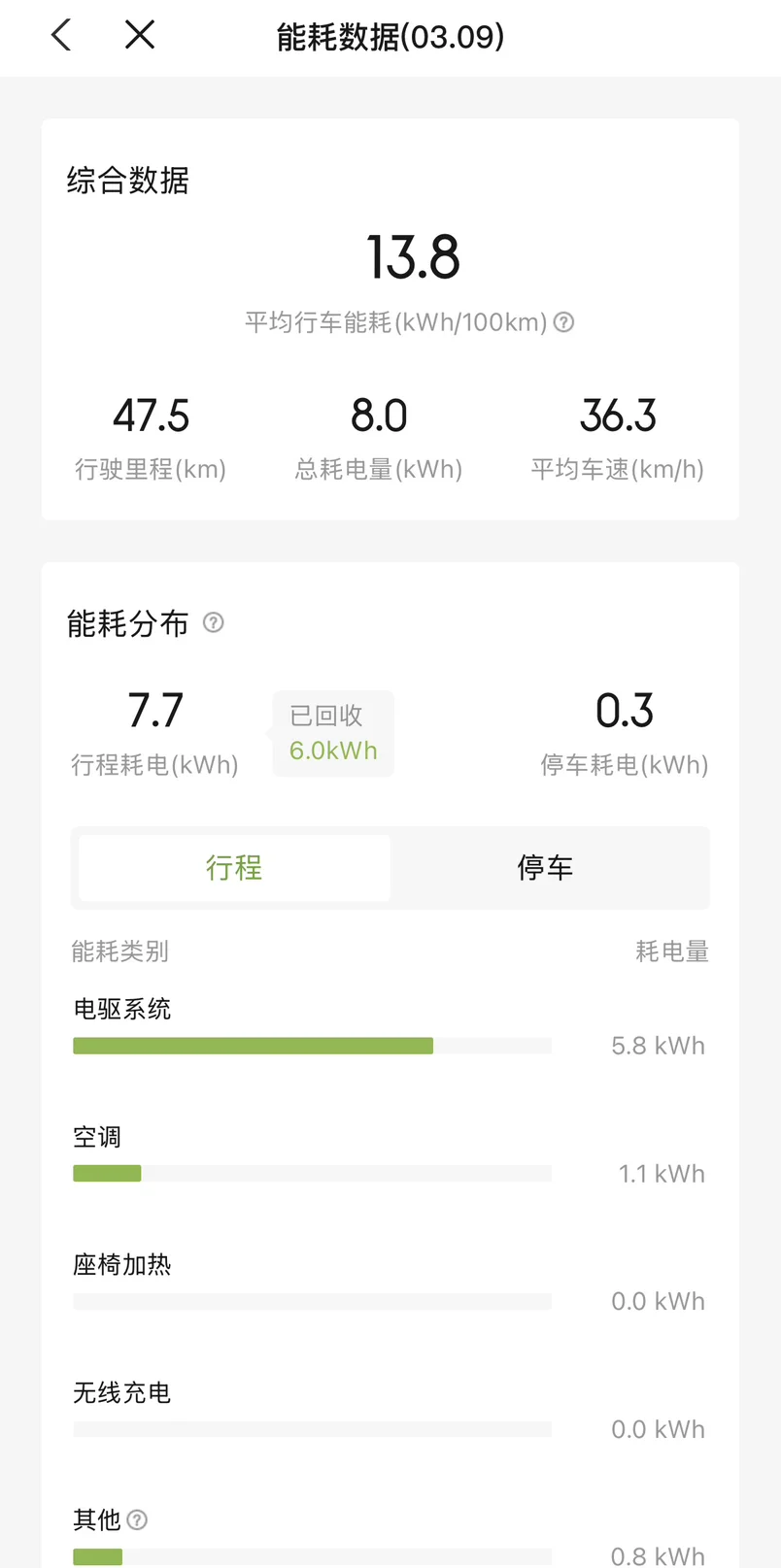Go back using the top-left arrow
The width and height of the screenshot is (781, 1568).
(61, 36)
